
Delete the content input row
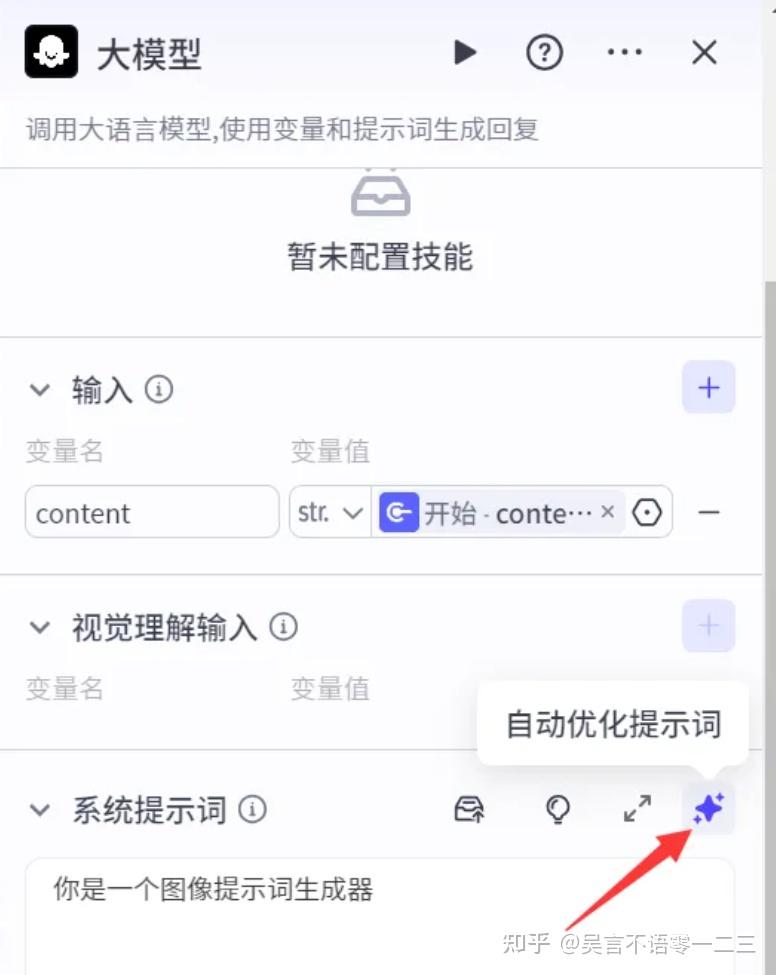(x=708, y=513)
